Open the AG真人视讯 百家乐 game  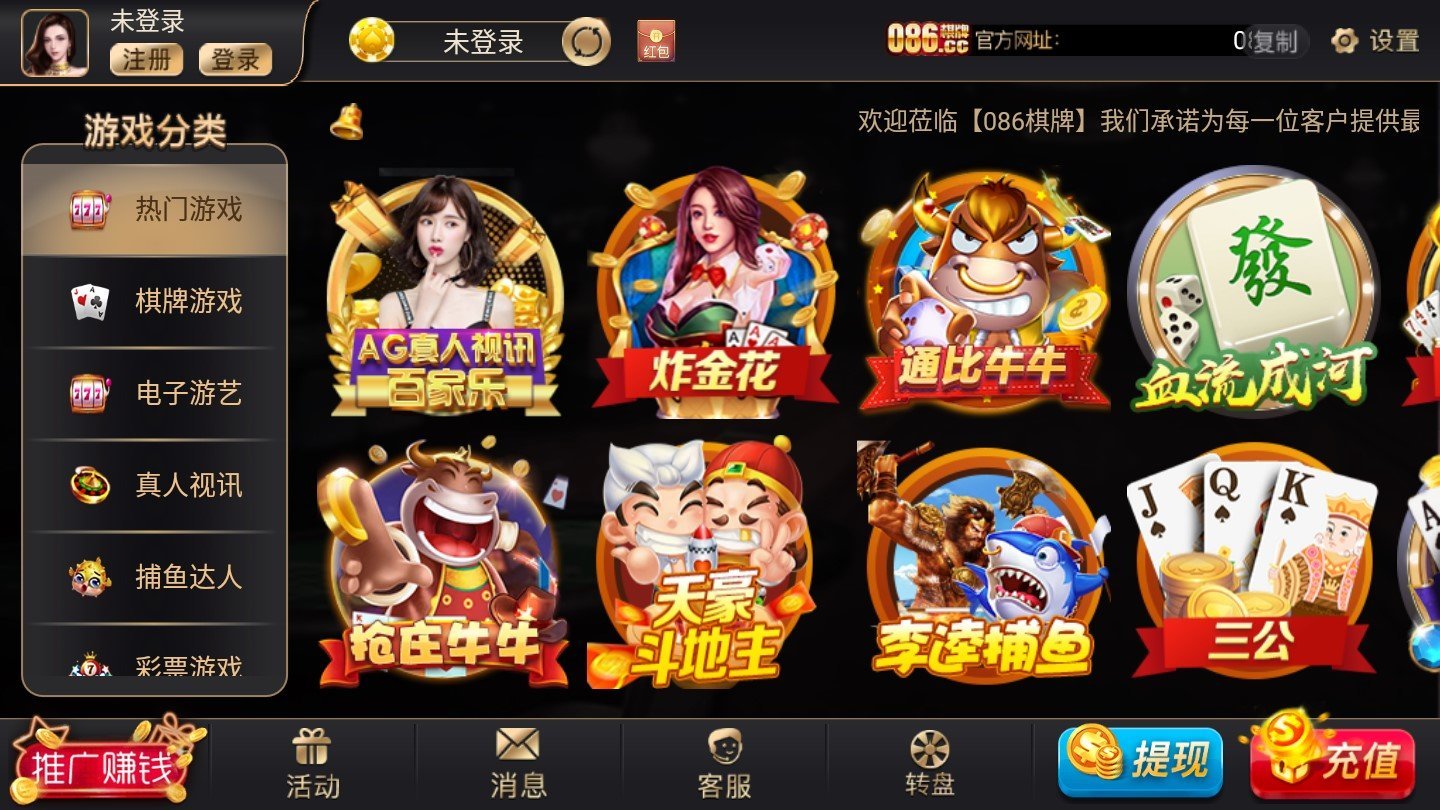(445, 295)
